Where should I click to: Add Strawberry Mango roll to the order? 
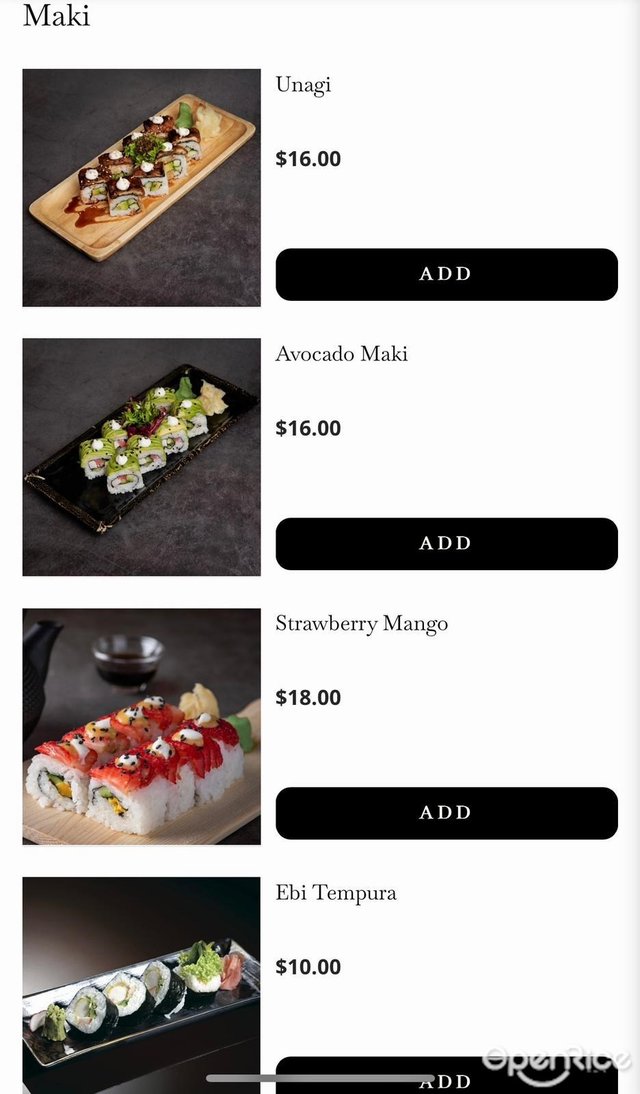coord(446,812)
